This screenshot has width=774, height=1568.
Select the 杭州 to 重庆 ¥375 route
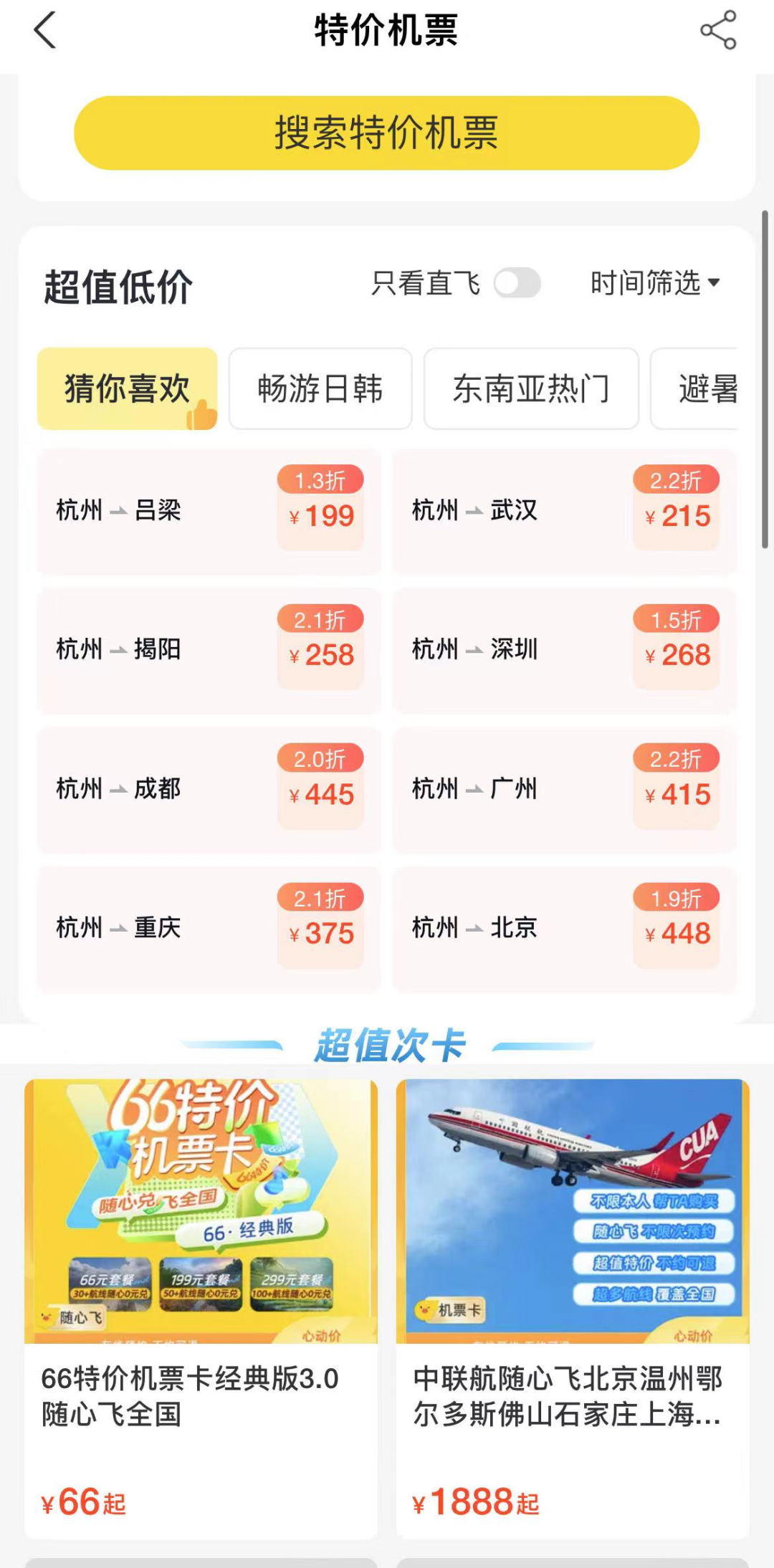click(209, 929)
